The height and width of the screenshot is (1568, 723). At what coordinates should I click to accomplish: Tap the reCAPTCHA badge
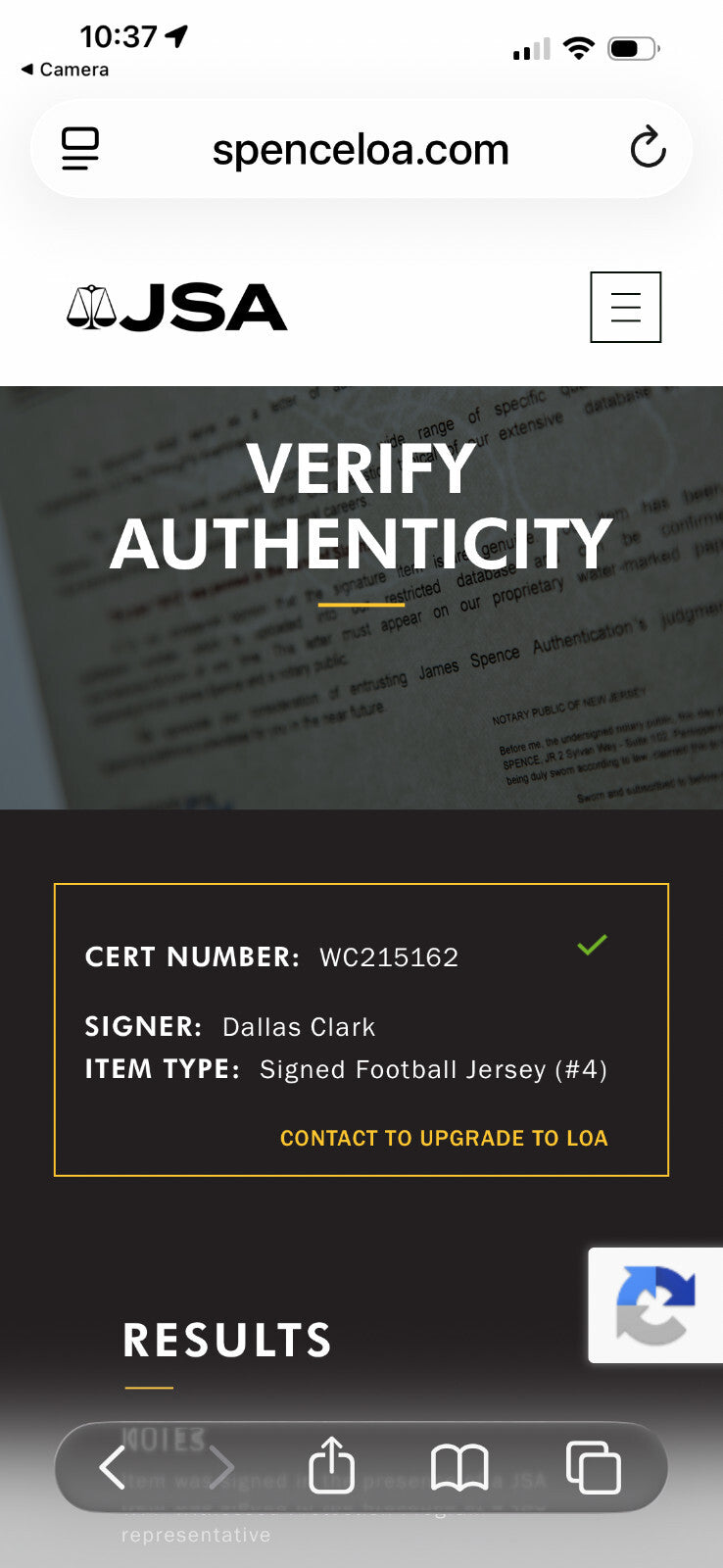click(x=655, y=1305)
